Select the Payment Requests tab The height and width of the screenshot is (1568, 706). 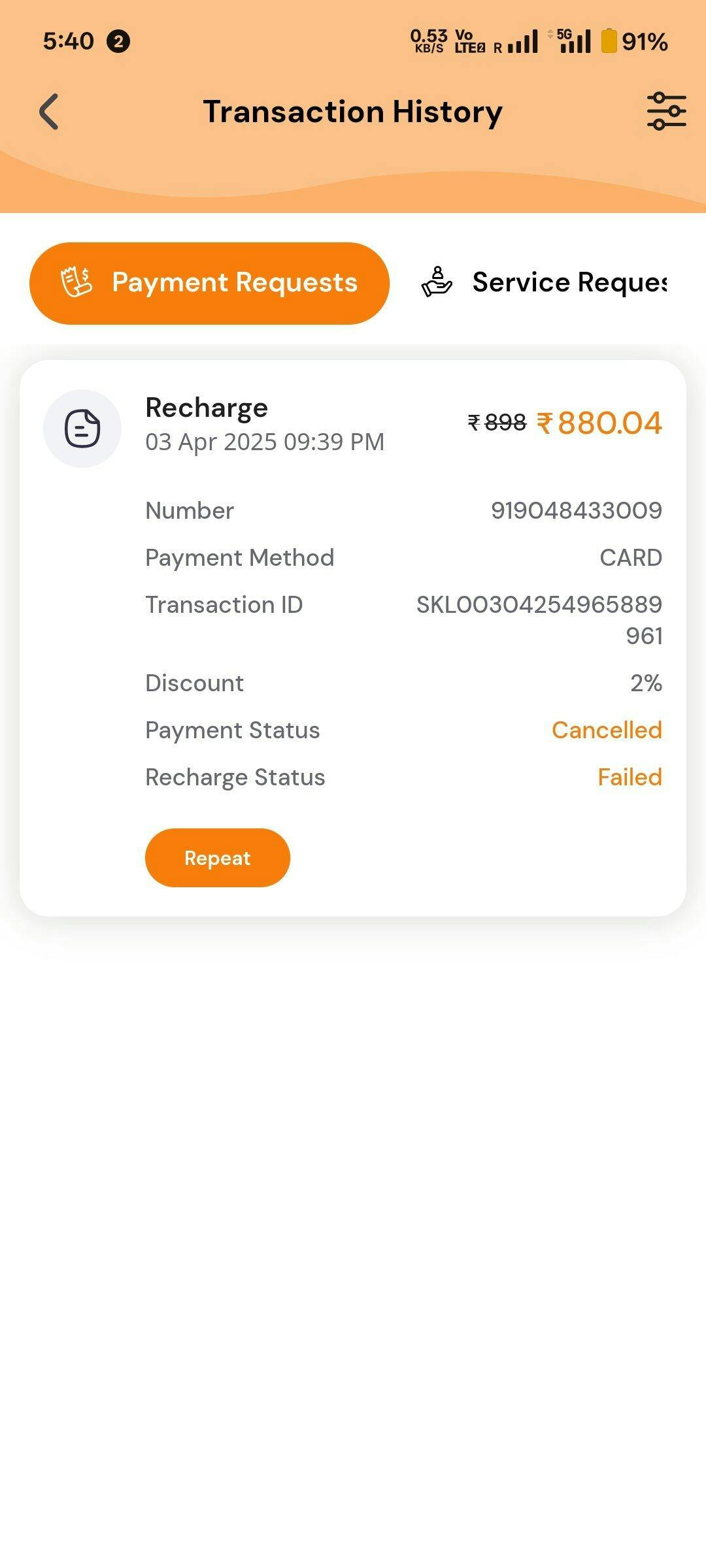[209, 283]
